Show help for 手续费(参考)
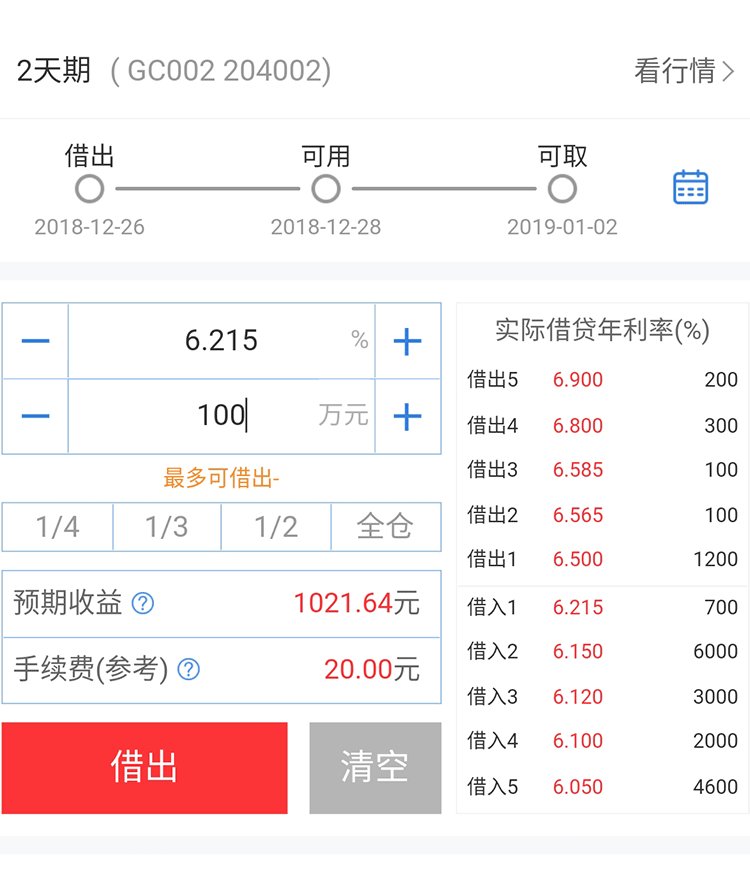Screen dimensions: 750x884 (188, 669)
